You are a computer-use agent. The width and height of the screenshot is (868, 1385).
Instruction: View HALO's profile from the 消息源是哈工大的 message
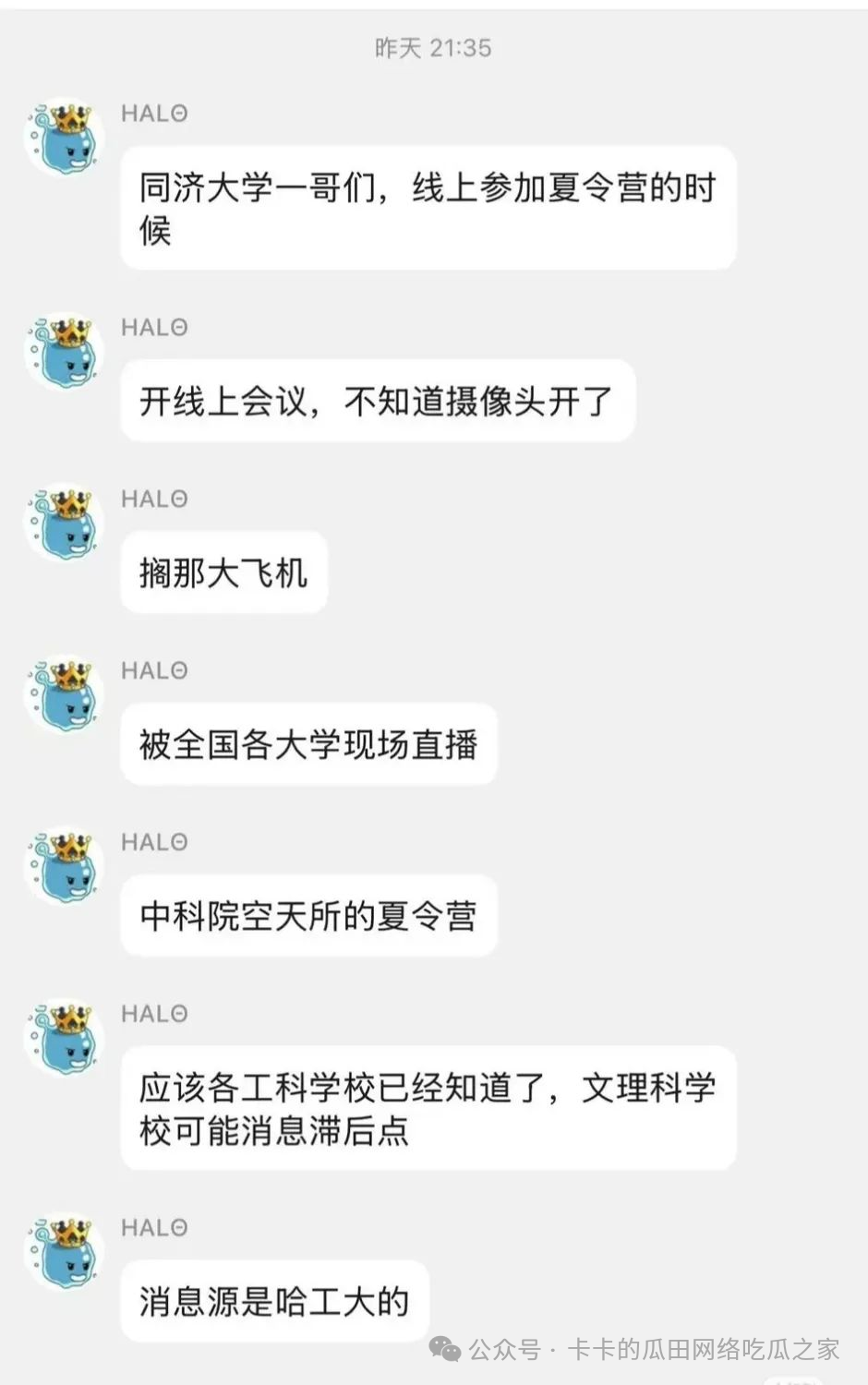tap(63, 1252)
